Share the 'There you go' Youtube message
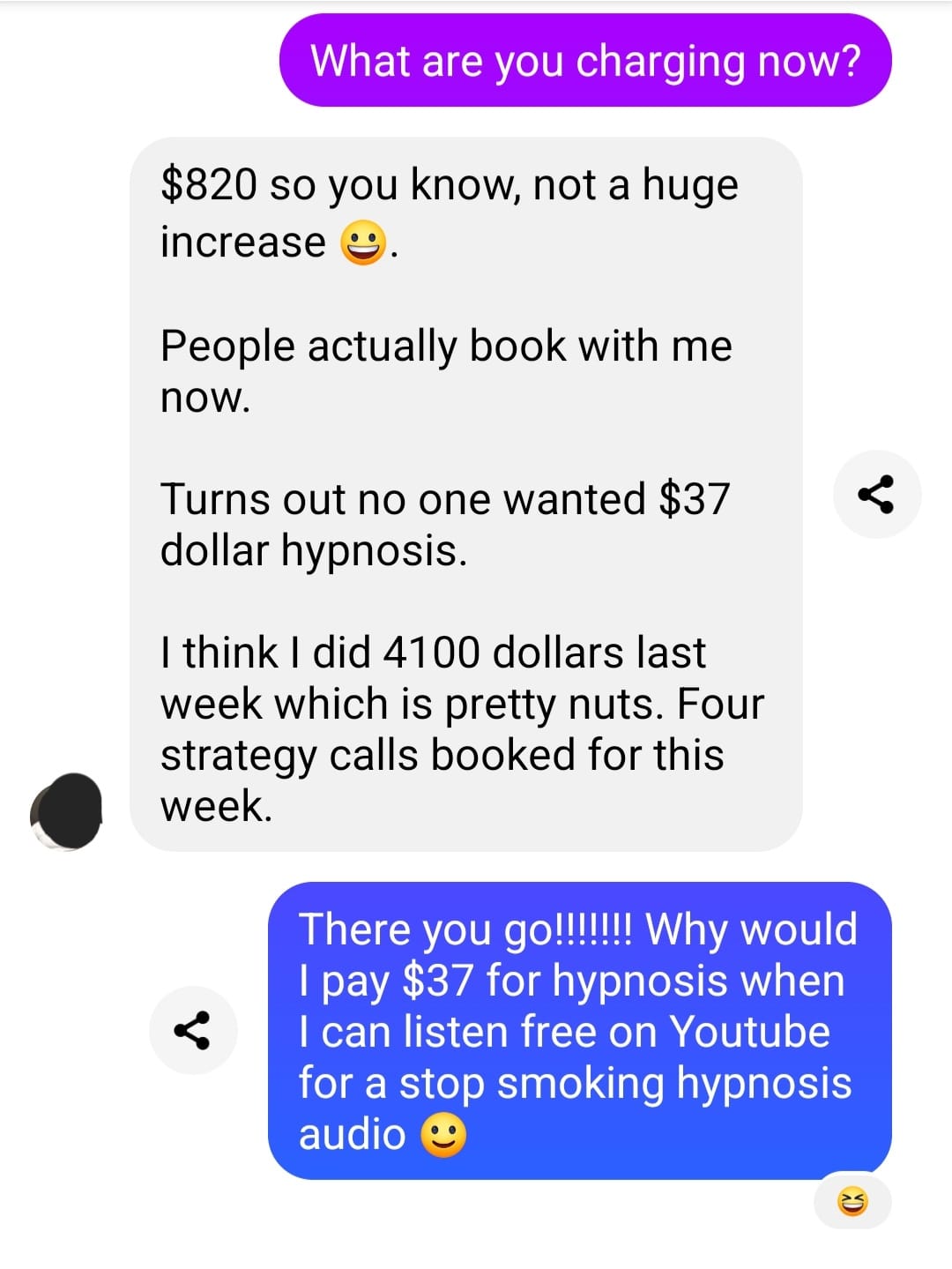The height and width of the screenshot is (1269, 952). pyautogui.click(x=193, y=1030)
